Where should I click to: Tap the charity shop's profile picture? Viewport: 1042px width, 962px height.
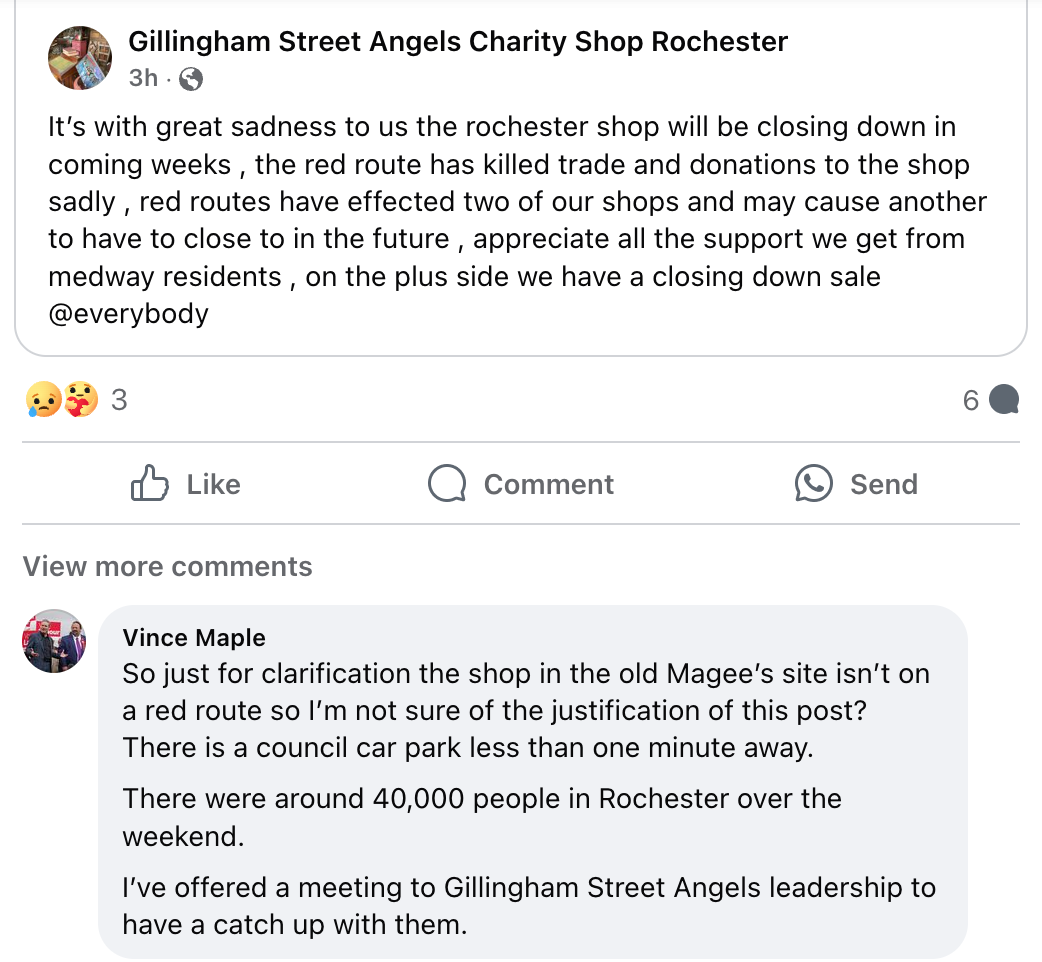[x=80, y=58]
